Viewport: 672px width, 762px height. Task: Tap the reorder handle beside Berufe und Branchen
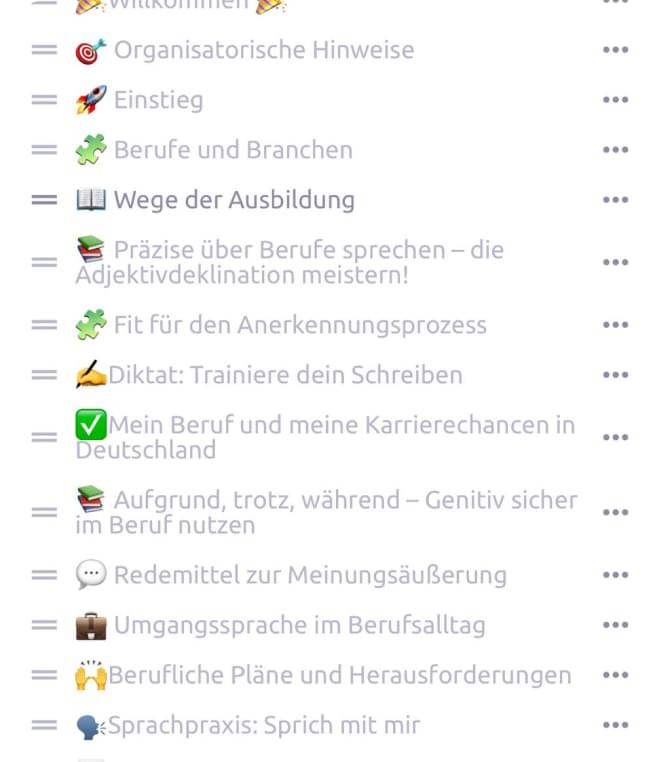coord(44,150)
